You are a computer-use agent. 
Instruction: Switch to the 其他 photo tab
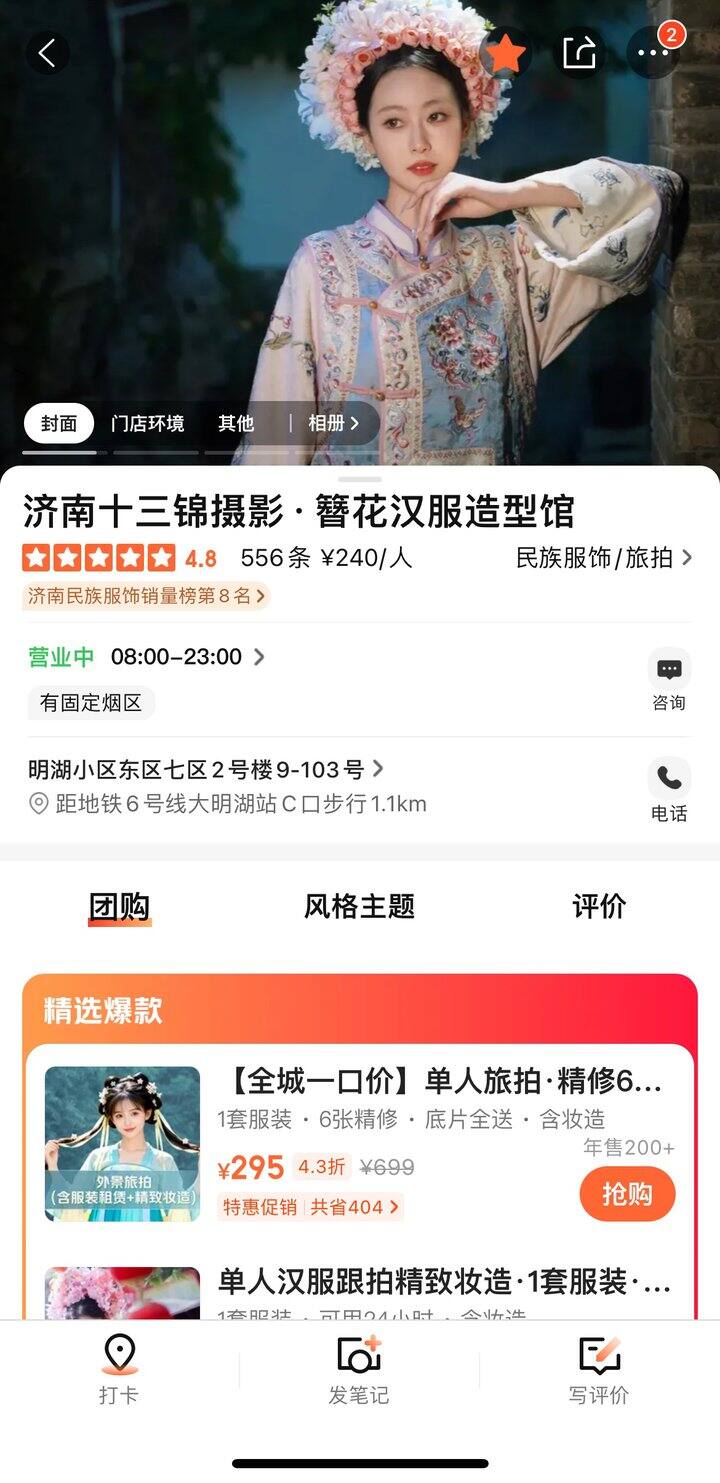click(x=236, y=423)
